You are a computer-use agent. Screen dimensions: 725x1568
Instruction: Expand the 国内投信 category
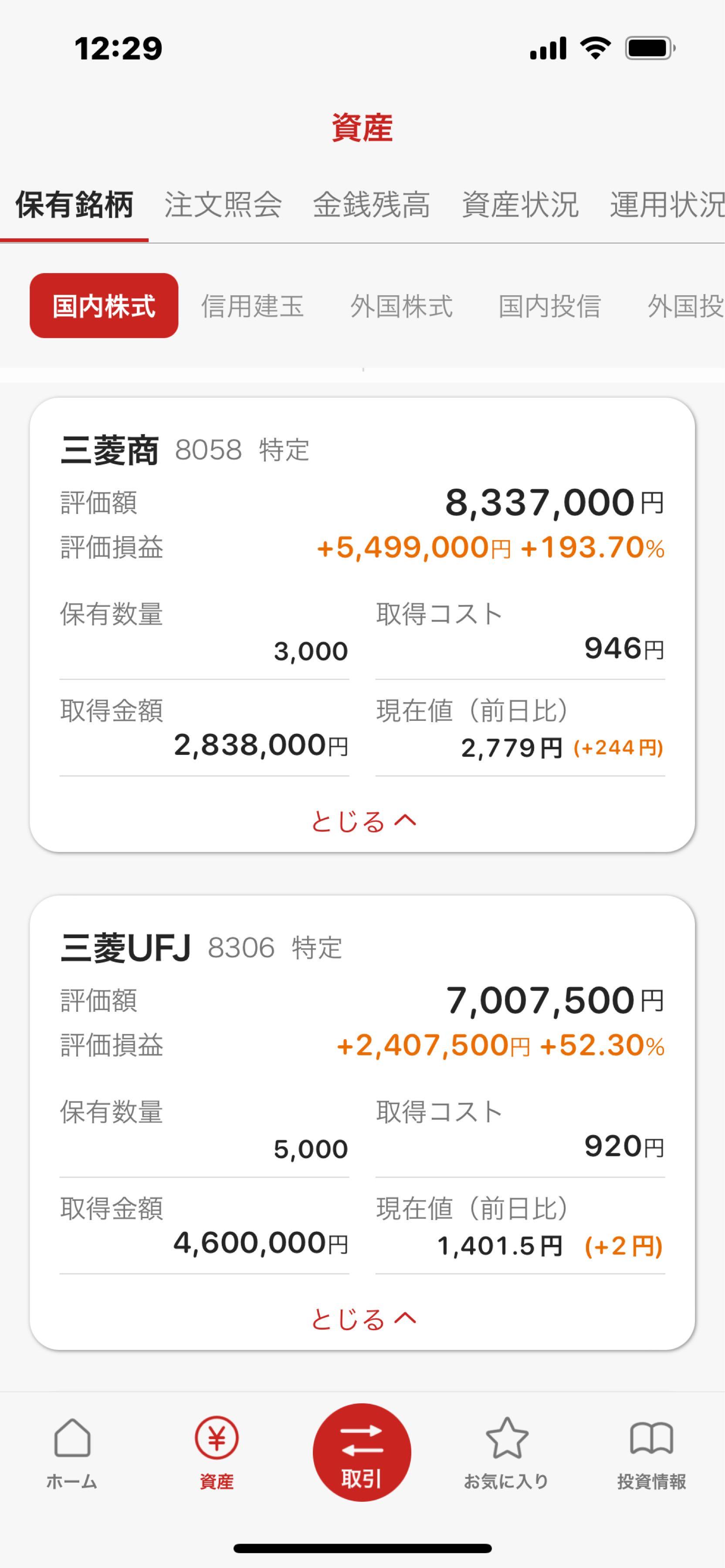[550, 307]
